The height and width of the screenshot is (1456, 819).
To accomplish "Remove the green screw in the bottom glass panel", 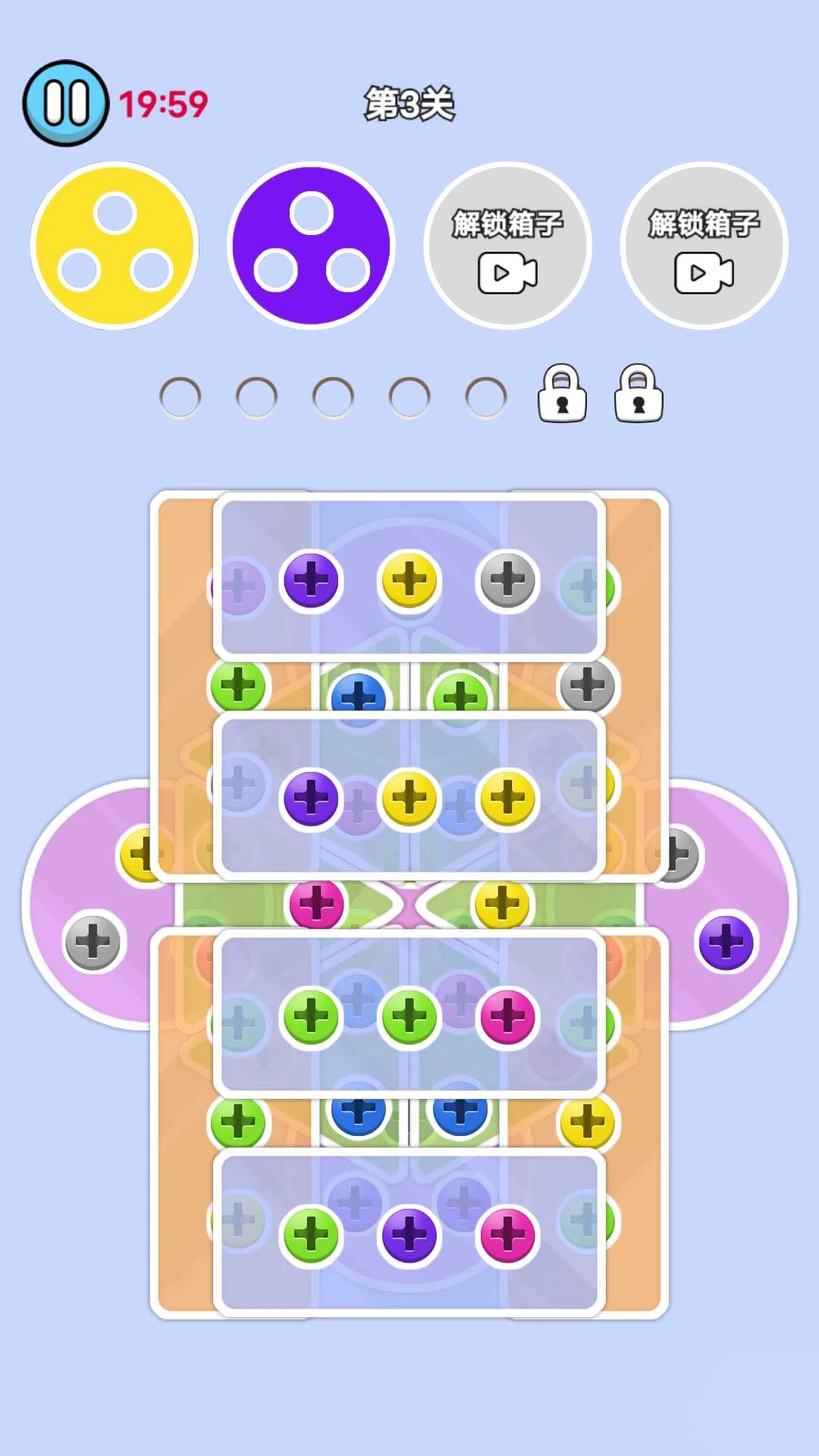I will 311,1235.
